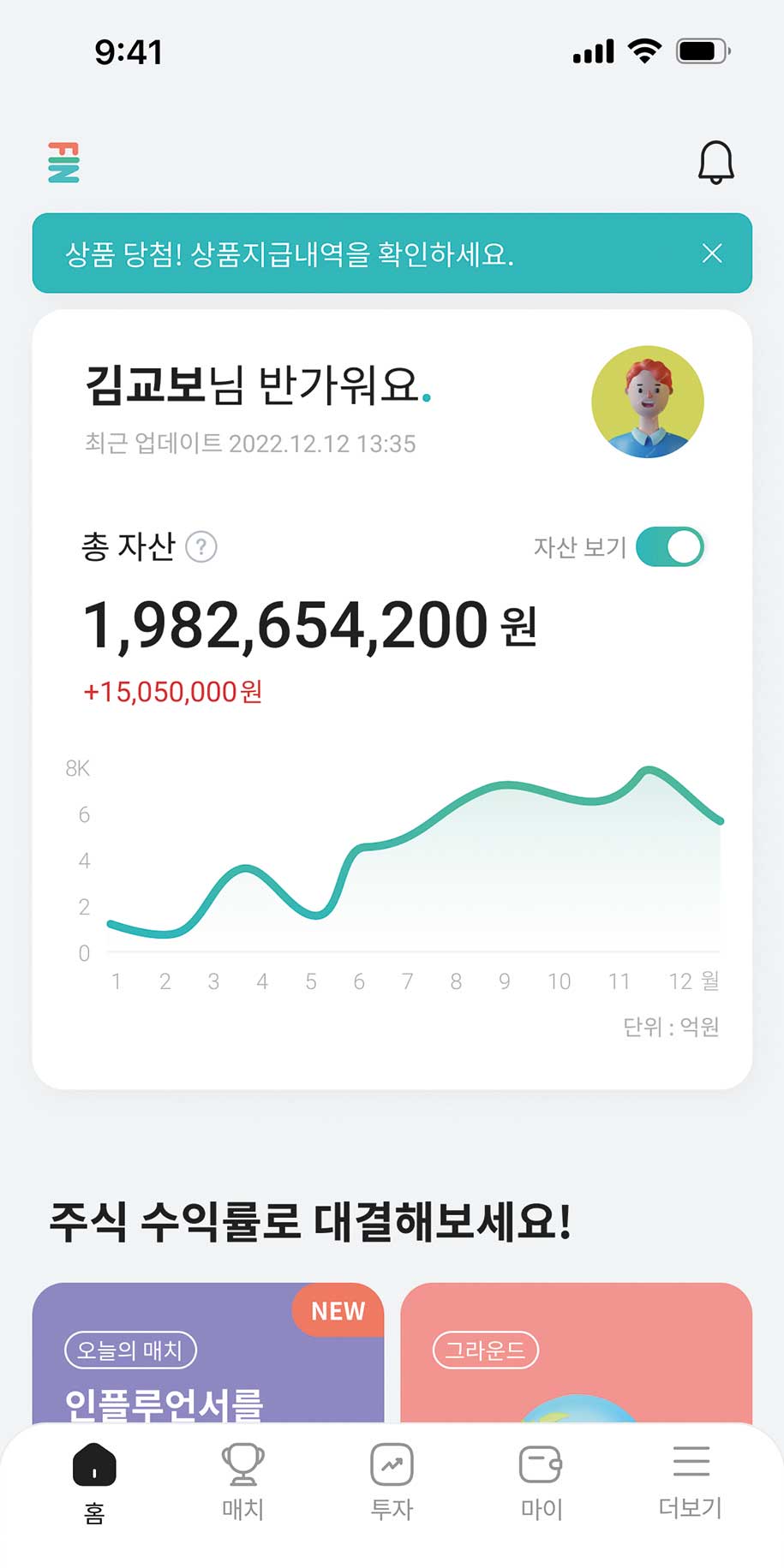Image resolution: width=784 pixels, height=1568 pixels.
Task: Open the 상품 당첨 notice banner
Action: 343,253
